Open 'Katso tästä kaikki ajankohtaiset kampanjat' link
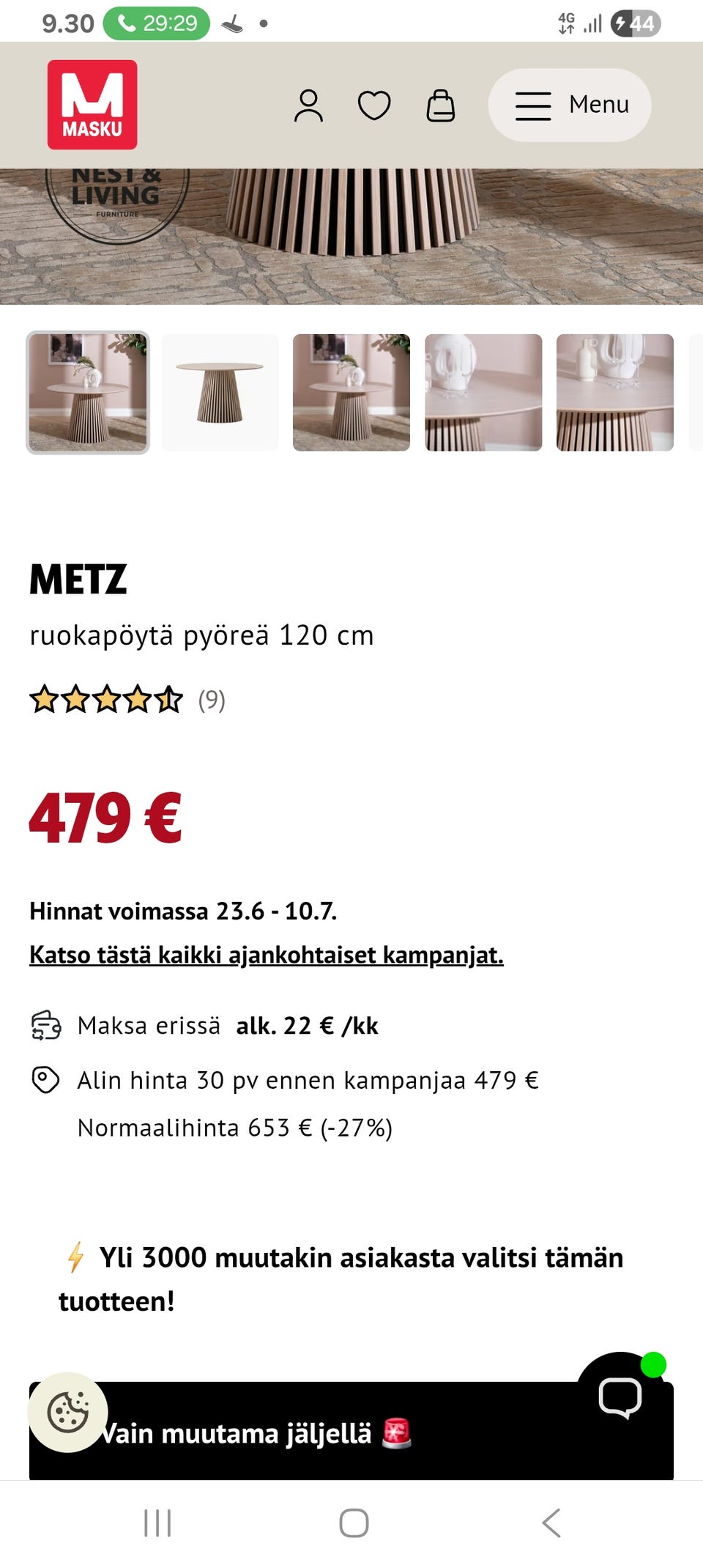 [x=267, y=955]
